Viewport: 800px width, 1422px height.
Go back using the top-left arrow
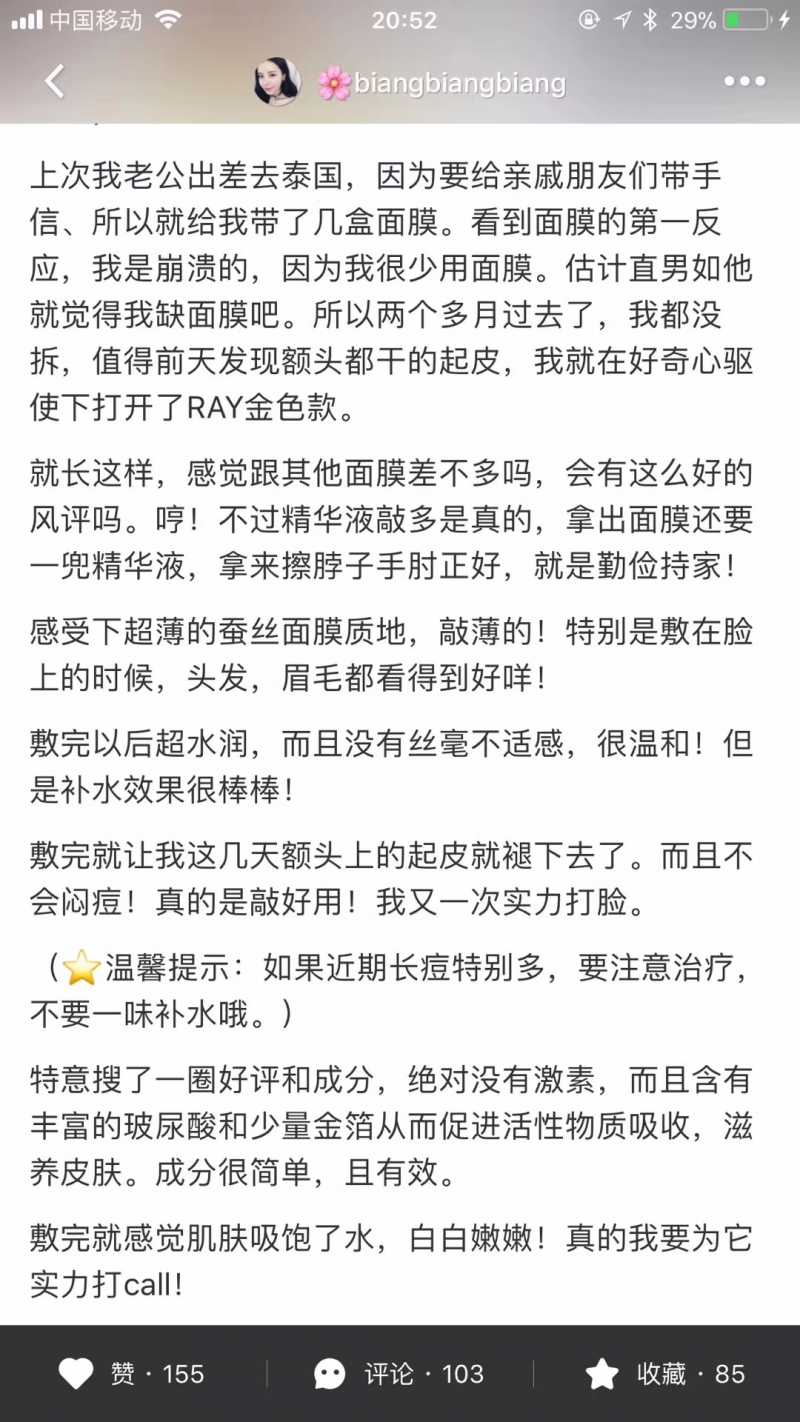(x=55, y=82)
